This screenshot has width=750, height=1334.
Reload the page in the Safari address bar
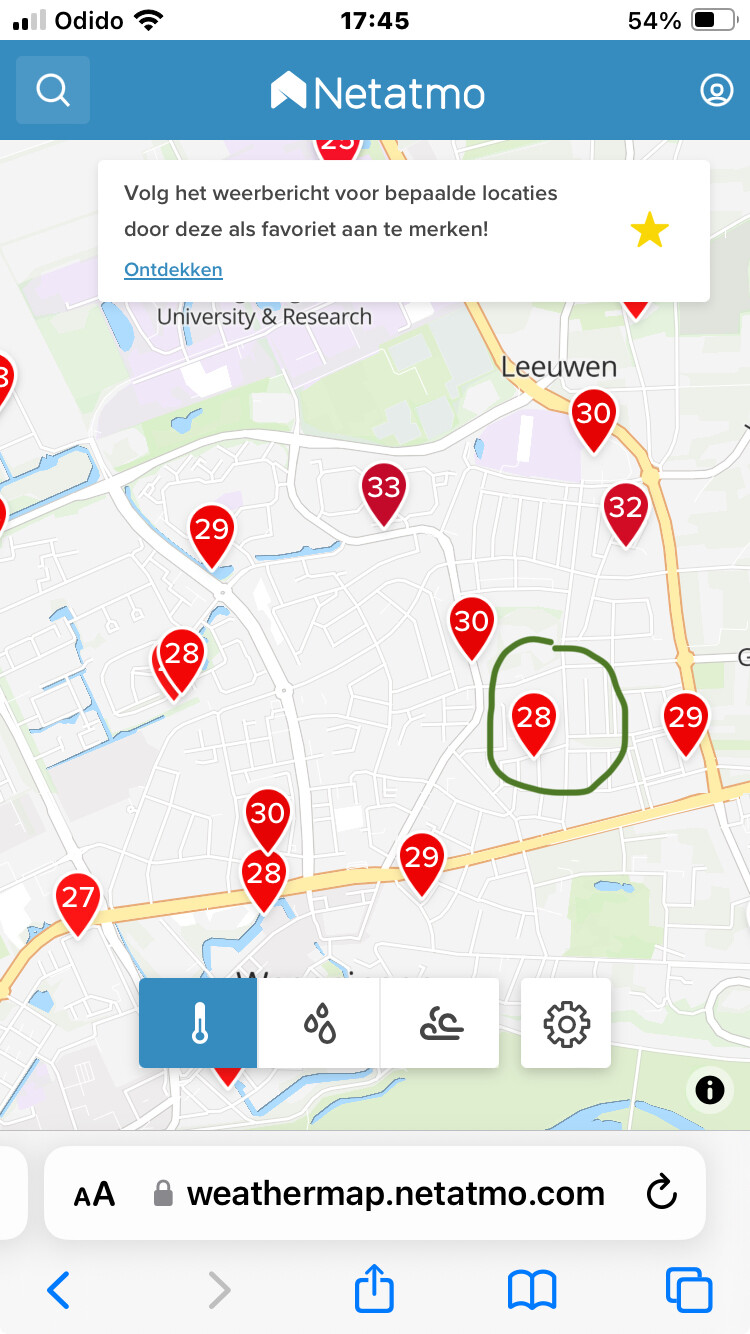coord(662,1193)
